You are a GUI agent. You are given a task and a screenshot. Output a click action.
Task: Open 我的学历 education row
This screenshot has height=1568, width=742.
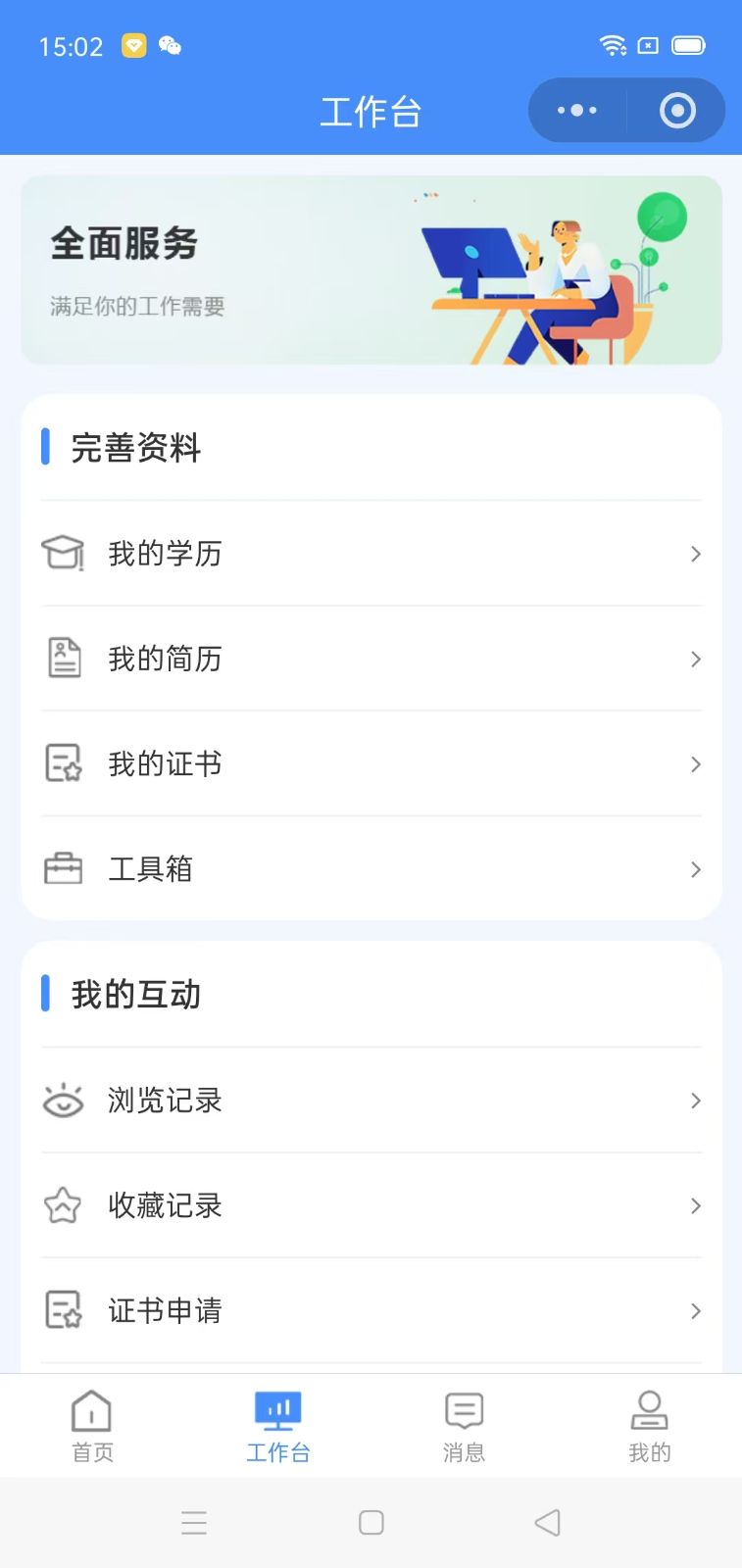371,554
